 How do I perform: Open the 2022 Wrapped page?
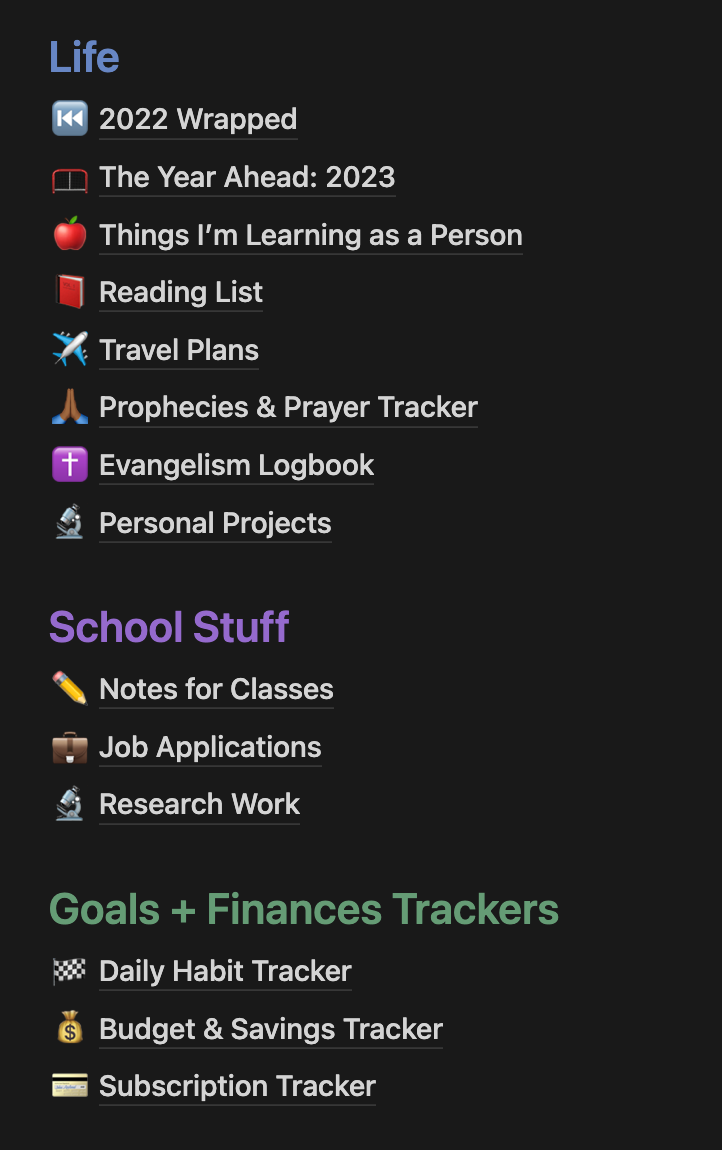[x=198, y=120]
